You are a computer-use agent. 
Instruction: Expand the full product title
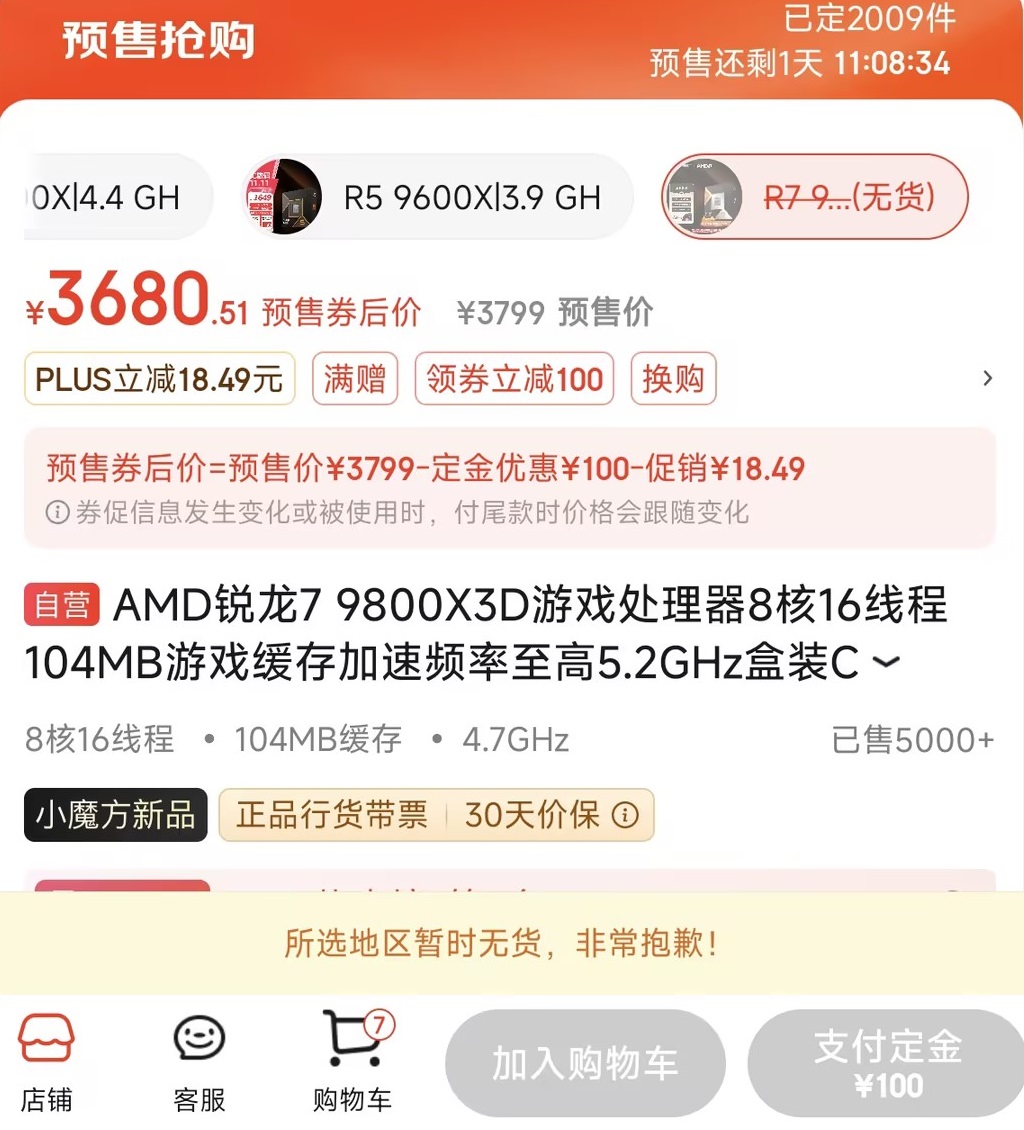point(888,661)
